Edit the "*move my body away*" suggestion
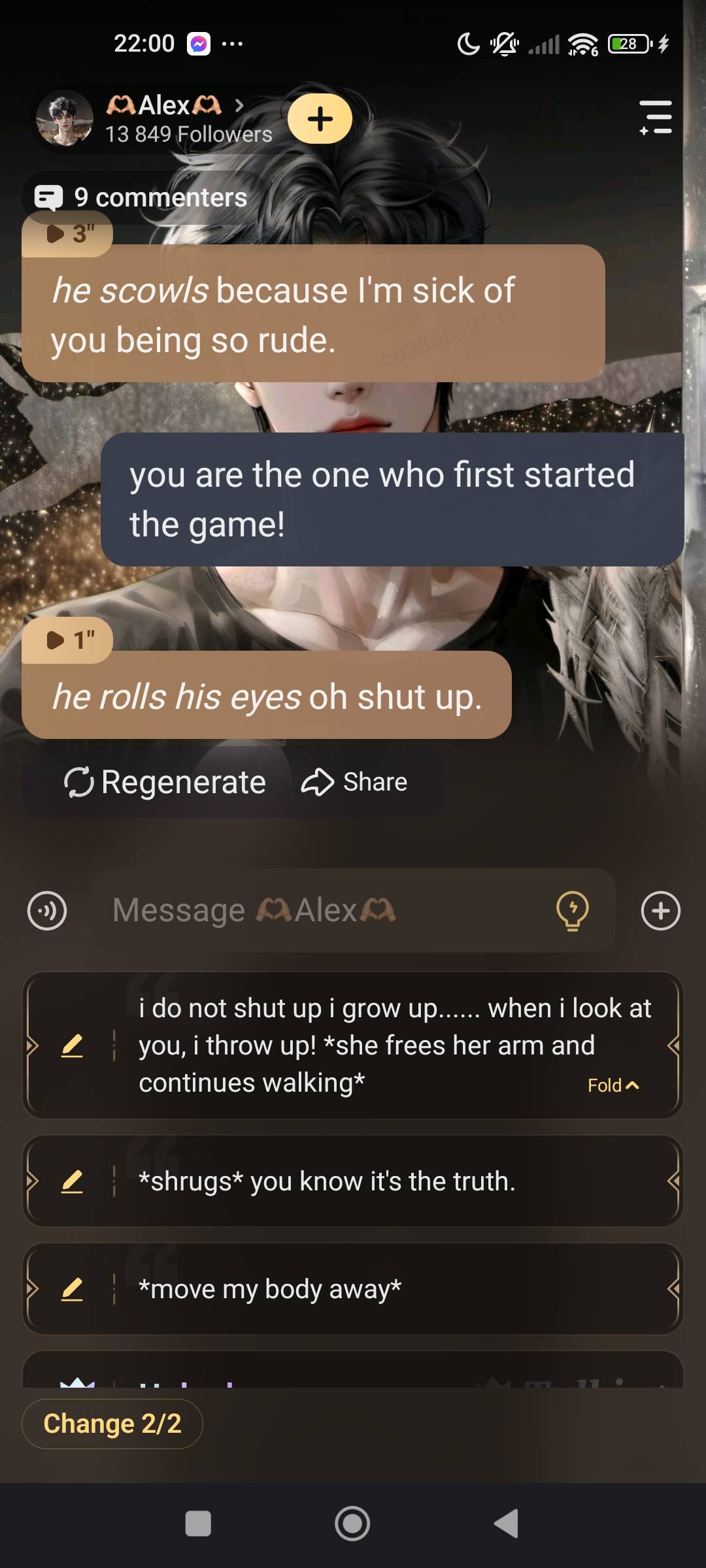Image resolution: width=706 pixels, height=1568 pixels. 72,1289
